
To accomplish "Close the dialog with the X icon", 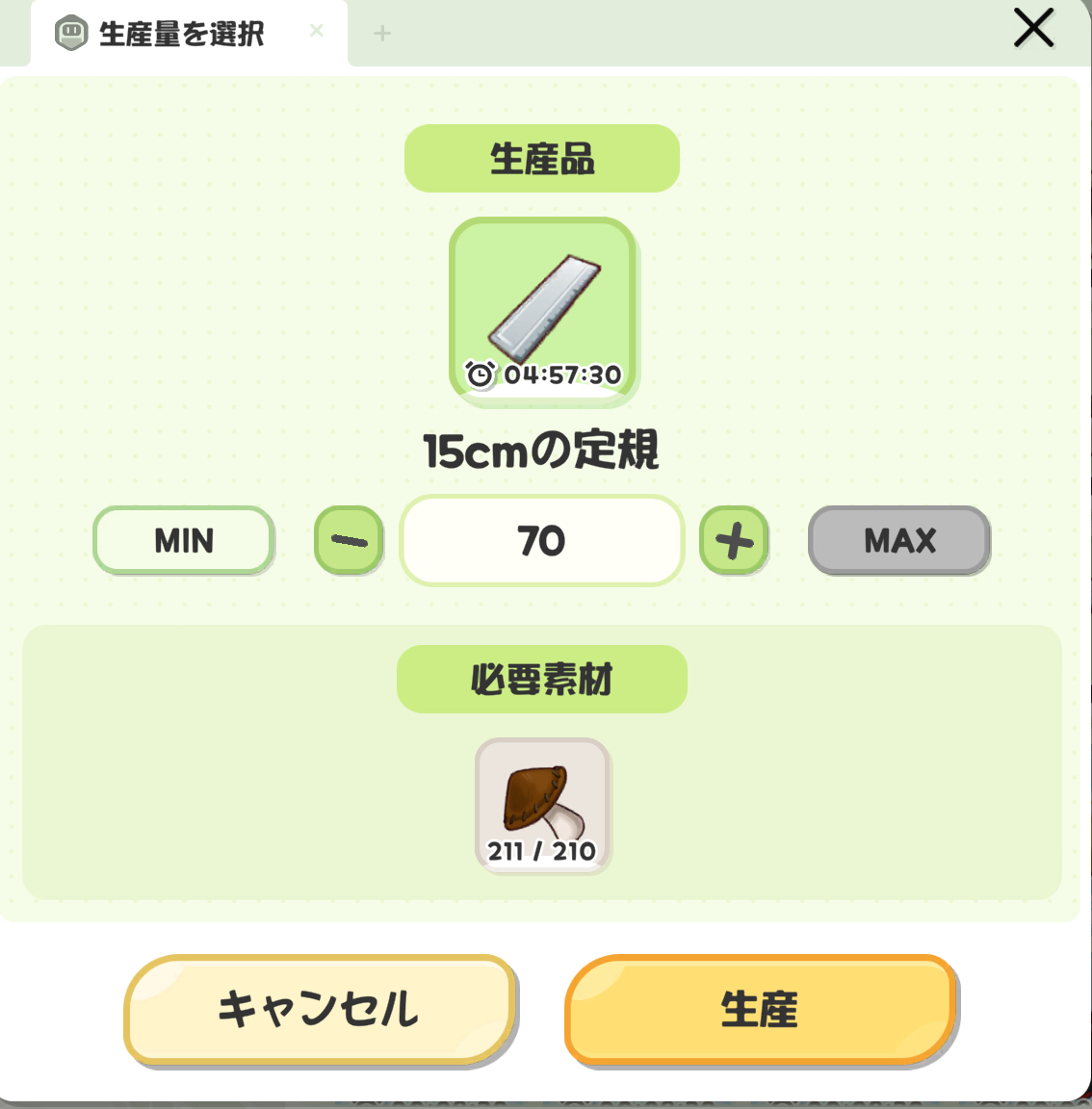I will (1034, 28).
